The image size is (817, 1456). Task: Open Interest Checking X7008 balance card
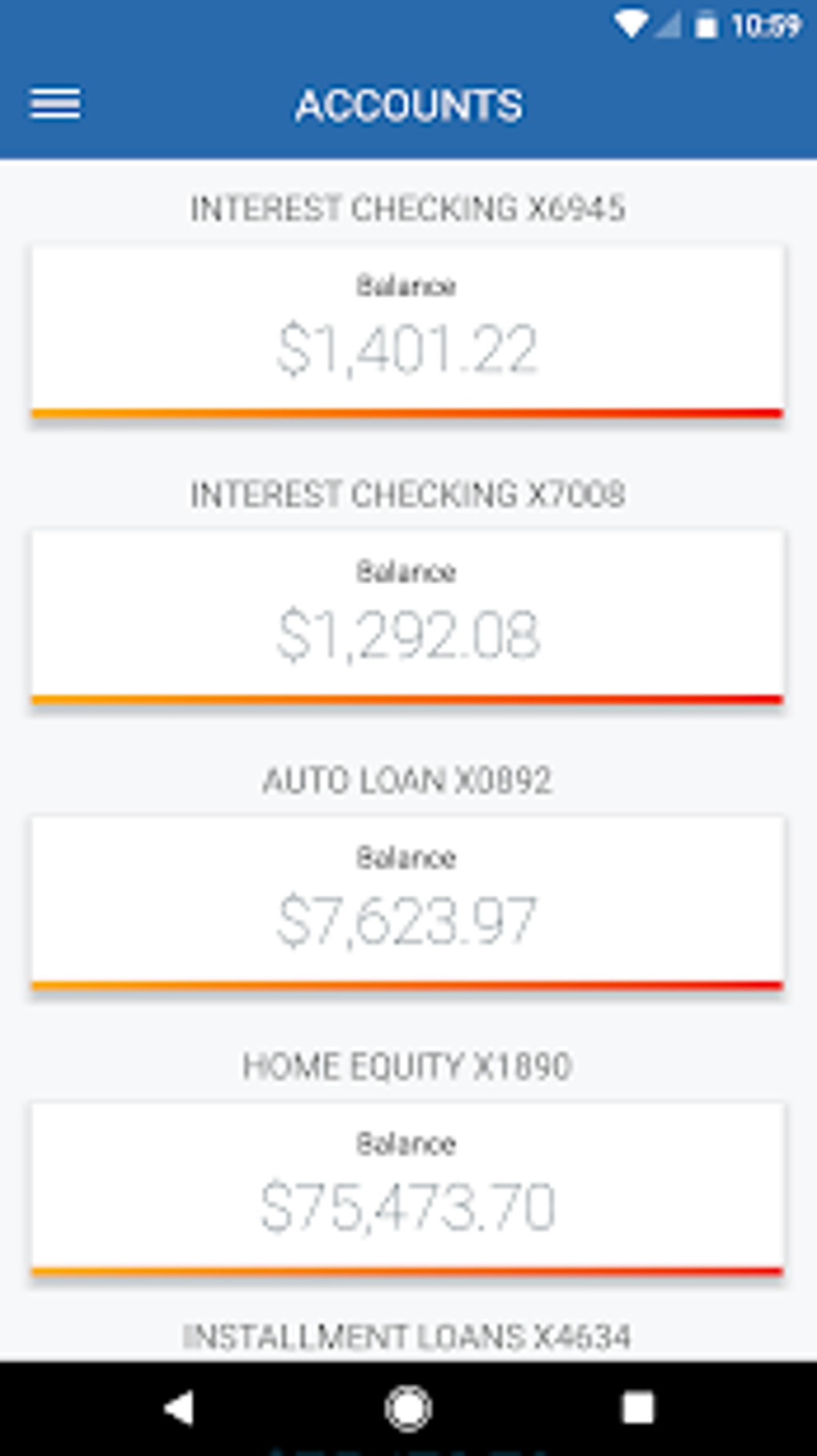tap(407, 617)
